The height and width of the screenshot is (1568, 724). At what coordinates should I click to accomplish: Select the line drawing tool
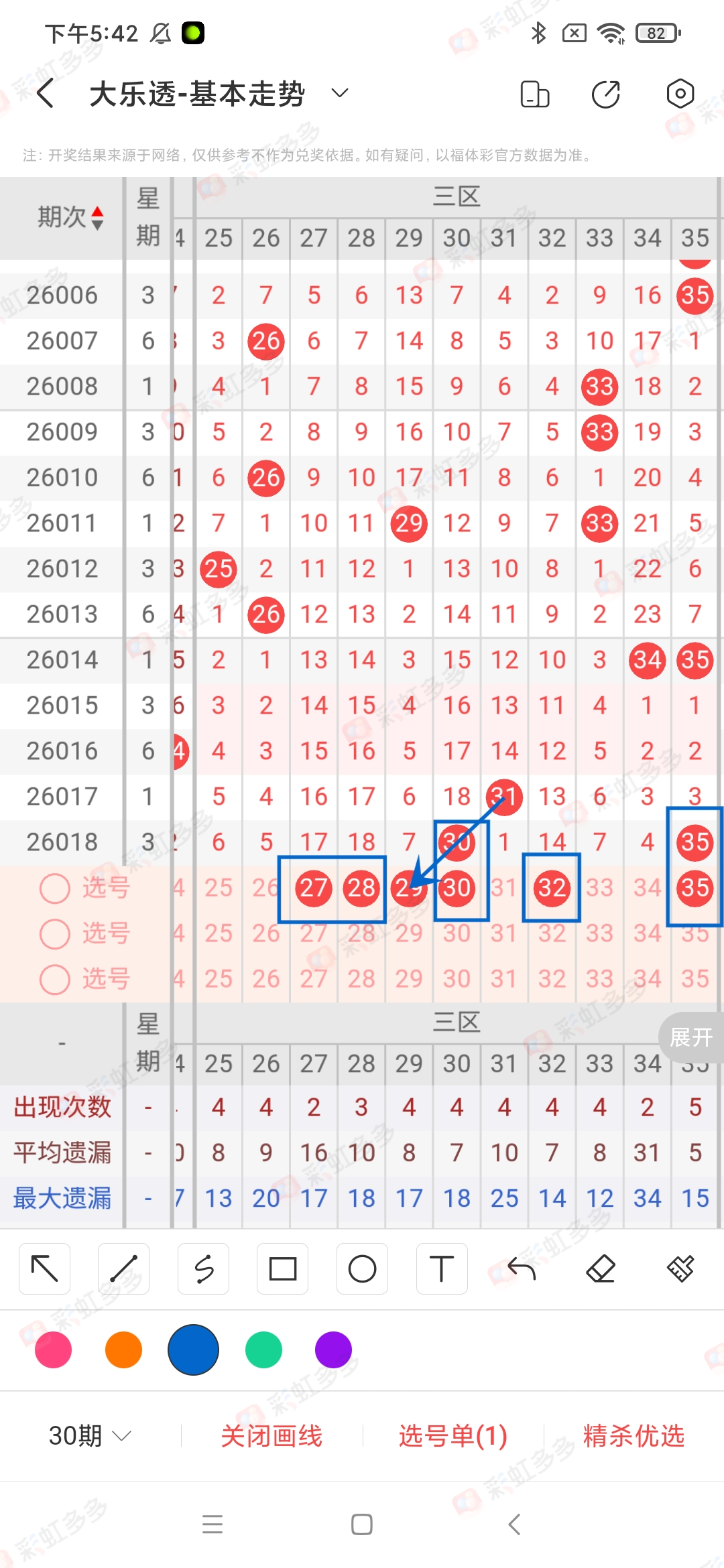point(123,1268)
